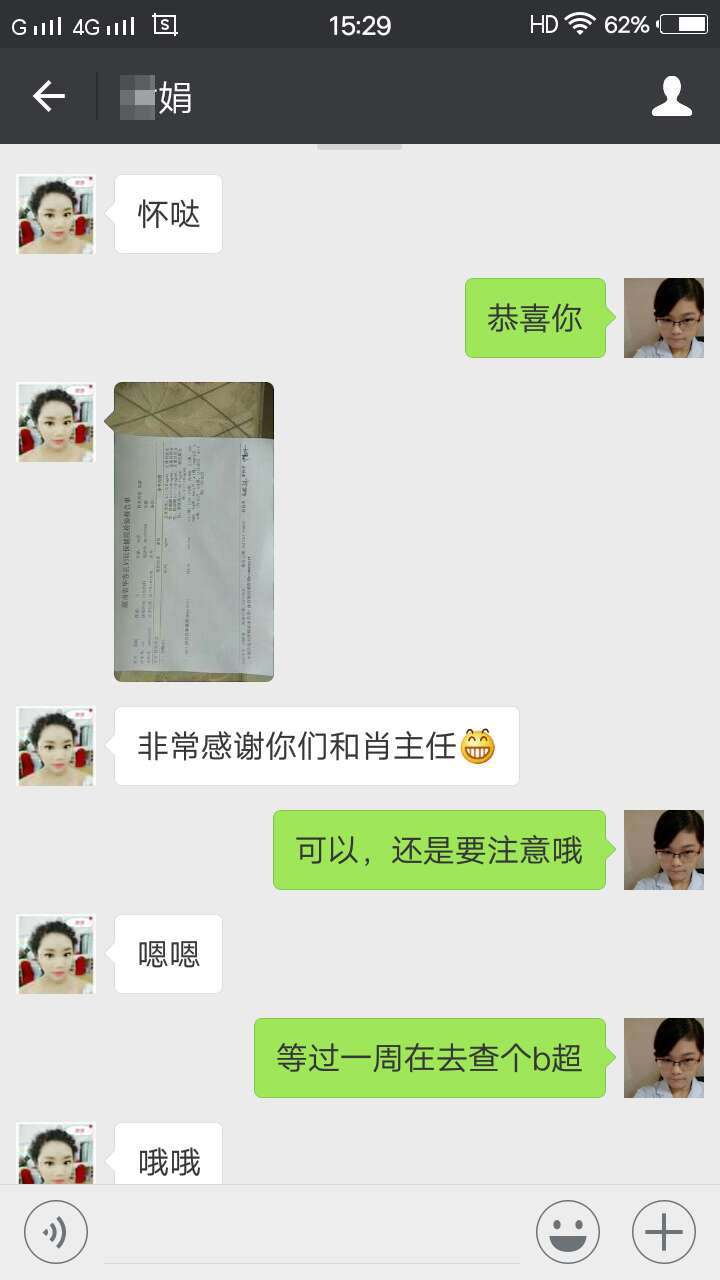Open chat info via the person icon

[671, 96]
